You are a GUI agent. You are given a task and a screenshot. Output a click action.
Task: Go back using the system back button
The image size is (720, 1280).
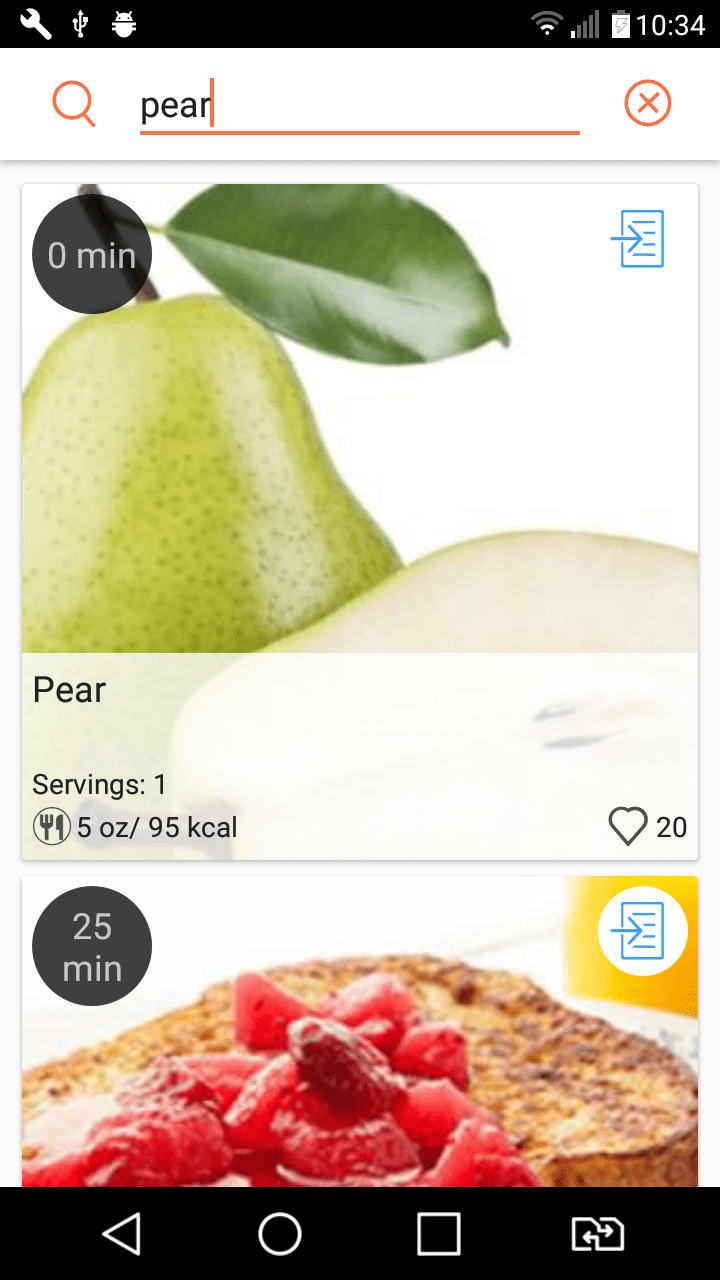pos(122,1234)
